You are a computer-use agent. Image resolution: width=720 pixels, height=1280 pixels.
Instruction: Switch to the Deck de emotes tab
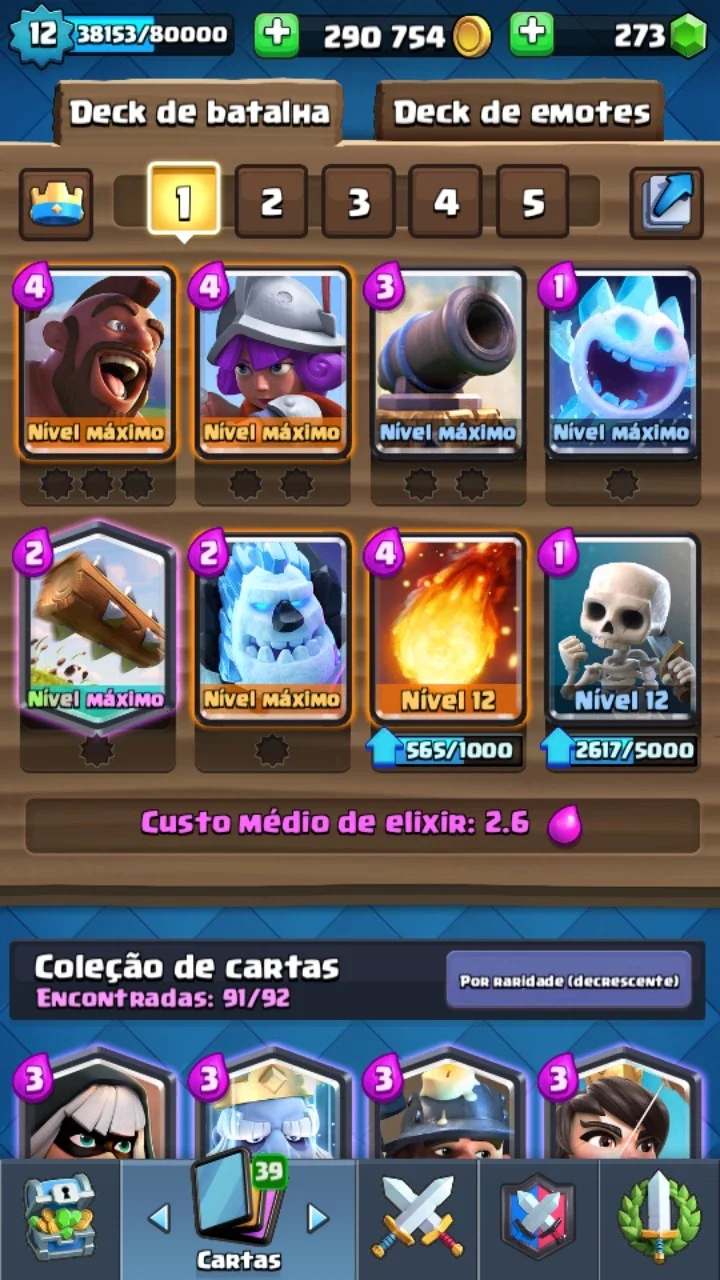(521, 112)
